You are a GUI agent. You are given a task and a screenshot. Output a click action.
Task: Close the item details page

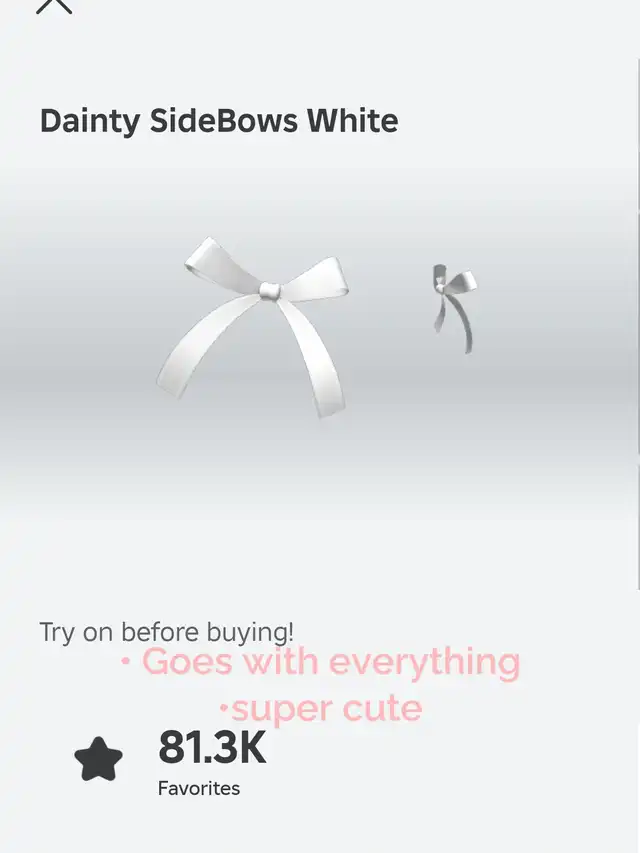pos(54,5)
